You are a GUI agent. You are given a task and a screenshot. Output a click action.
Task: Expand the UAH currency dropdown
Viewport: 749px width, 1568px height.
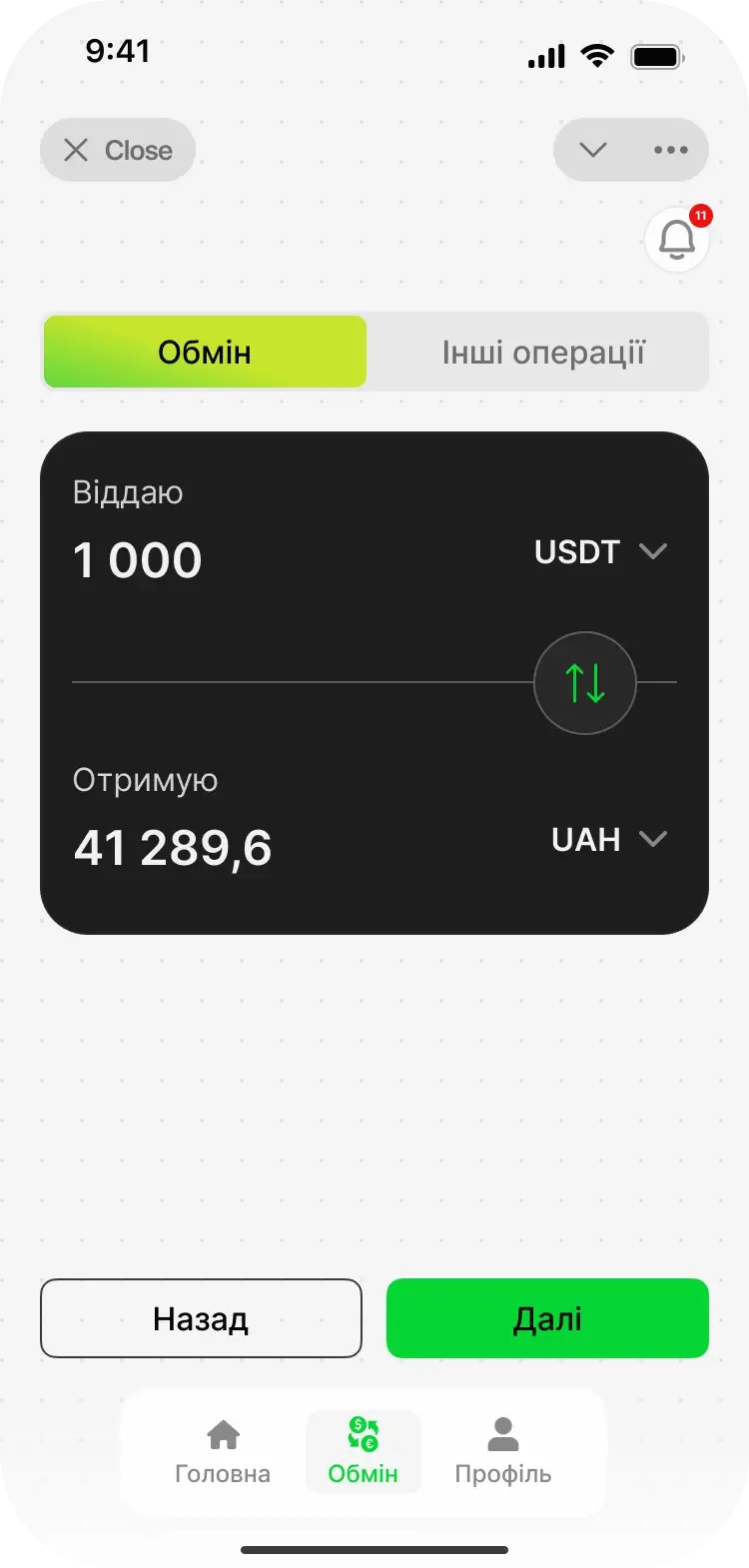(608, 839)
